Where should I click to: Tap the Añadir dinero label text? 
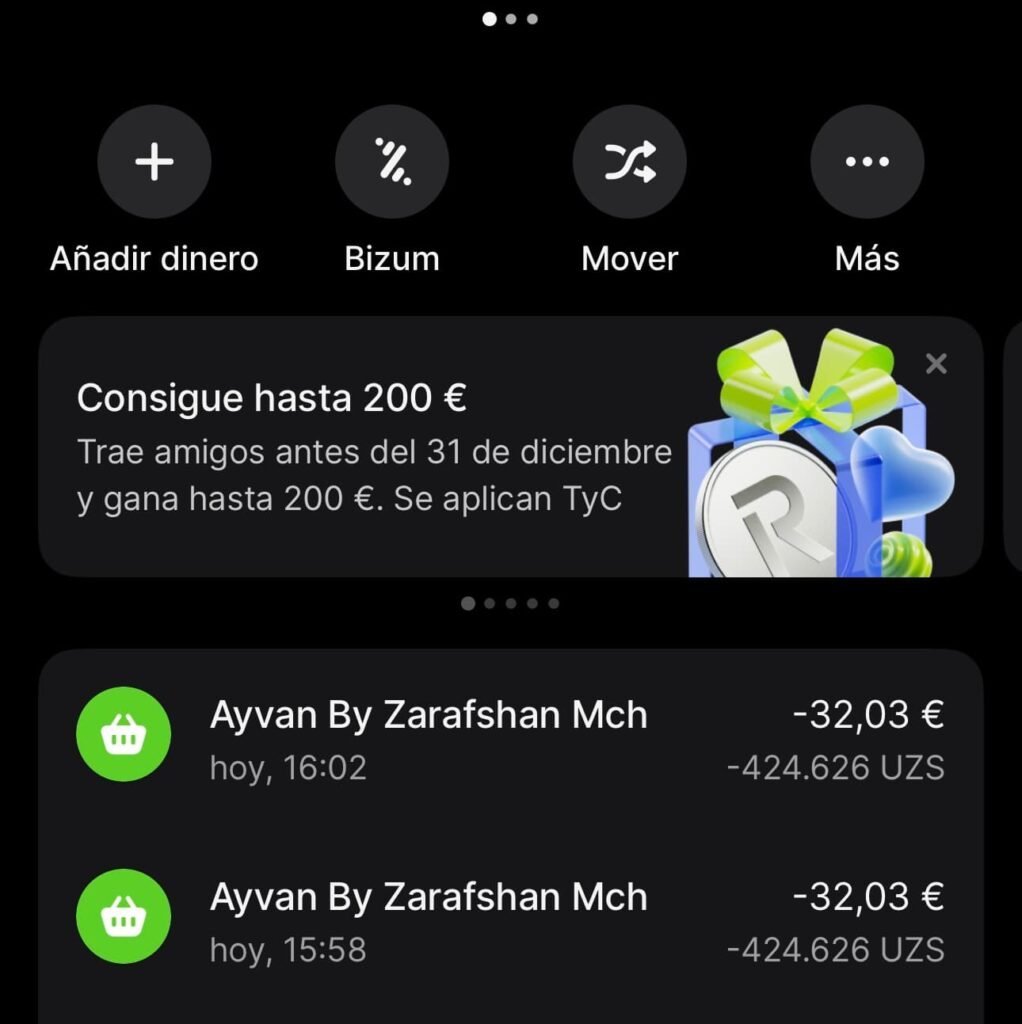tap(153, 258)
